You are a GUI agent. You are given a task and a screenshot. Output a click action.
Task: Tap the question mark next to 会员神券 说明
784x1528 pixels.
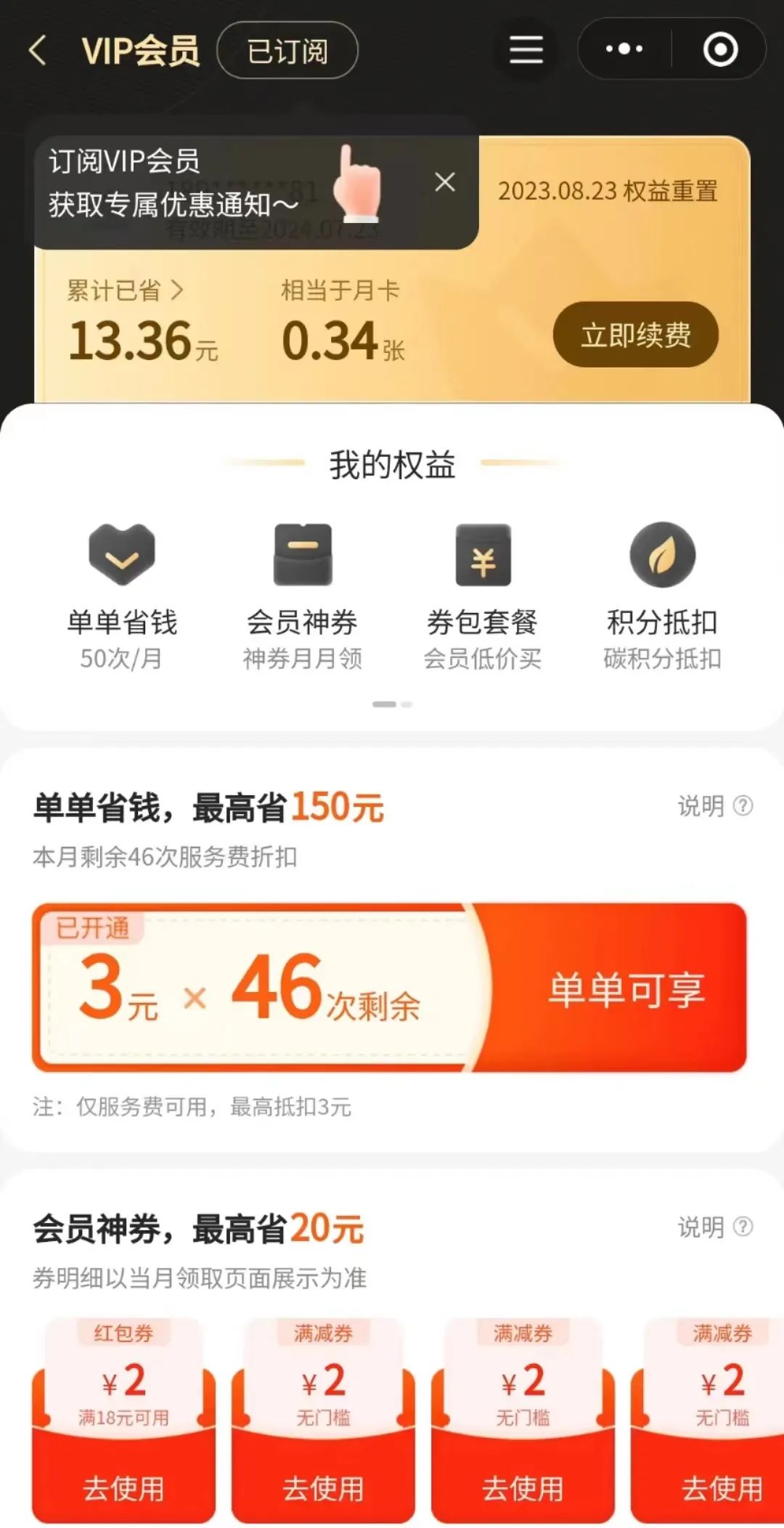click(742, 1227)
